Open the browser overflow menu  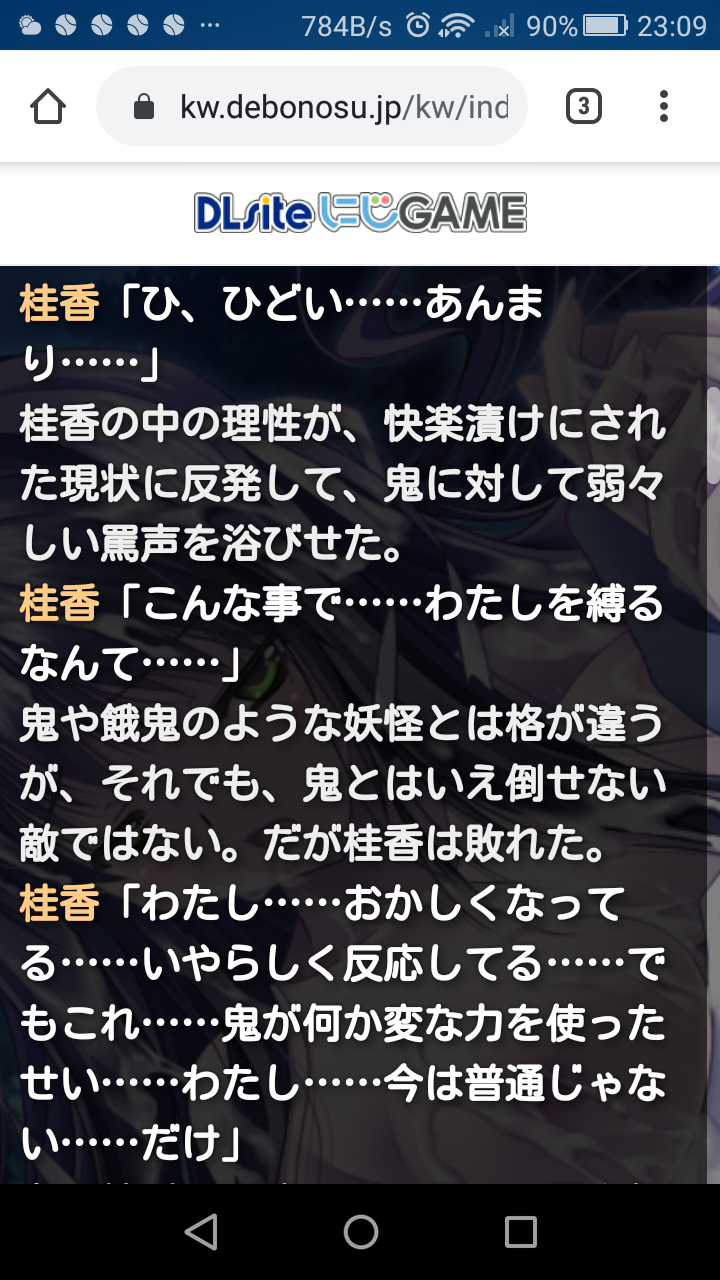[x=664, y=106]
